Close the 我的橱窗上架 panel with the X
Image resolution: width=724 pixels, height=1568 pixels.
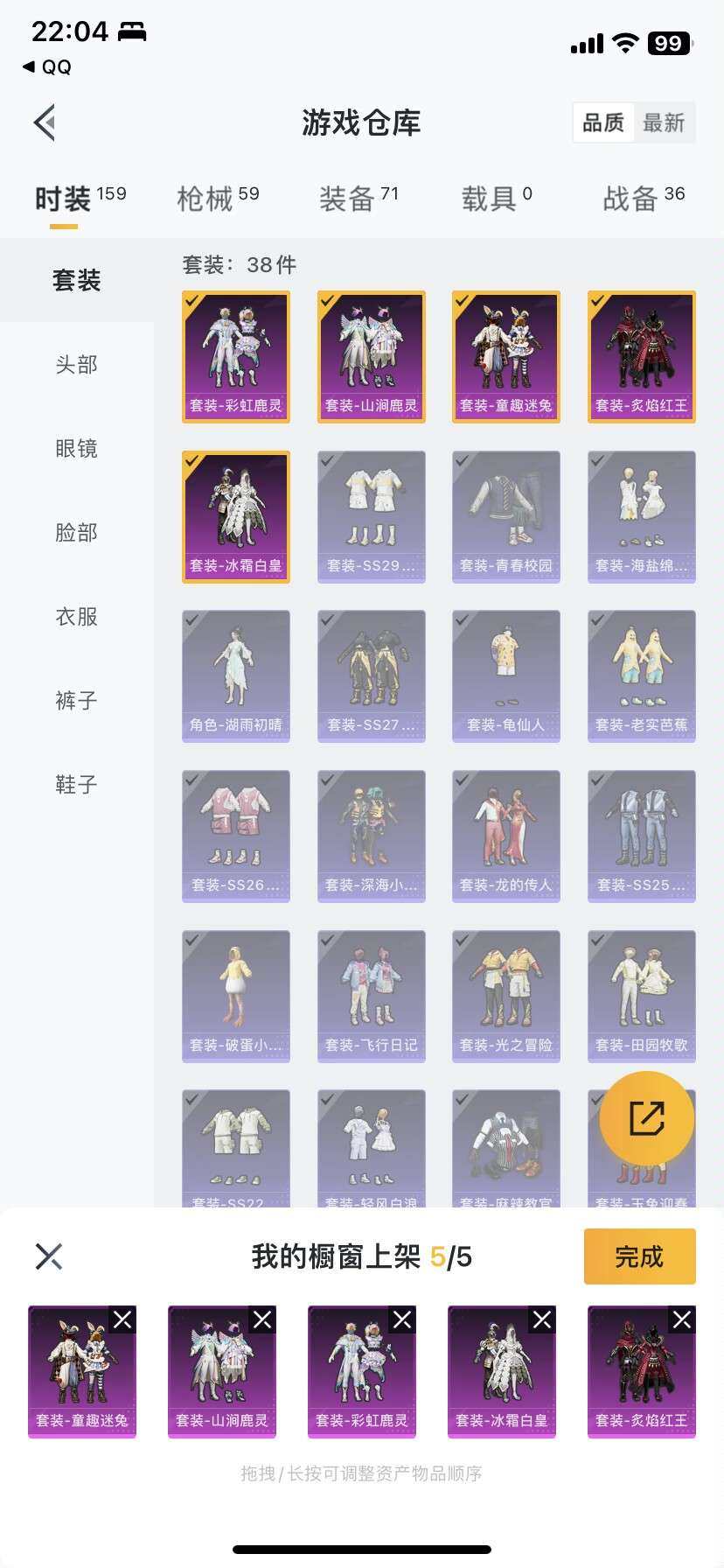(x=50, y=1256)
